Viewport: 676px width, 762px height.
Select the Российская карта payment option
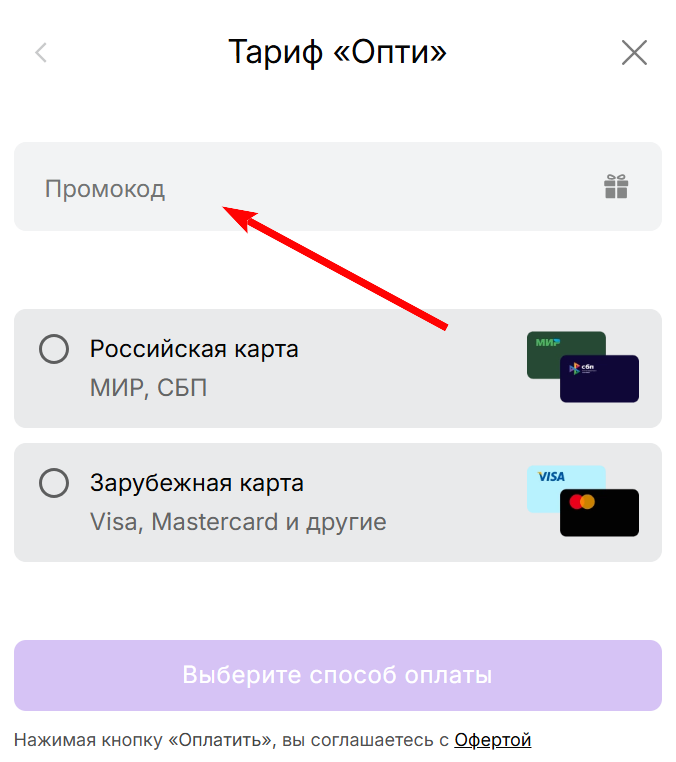pos(53,349)
